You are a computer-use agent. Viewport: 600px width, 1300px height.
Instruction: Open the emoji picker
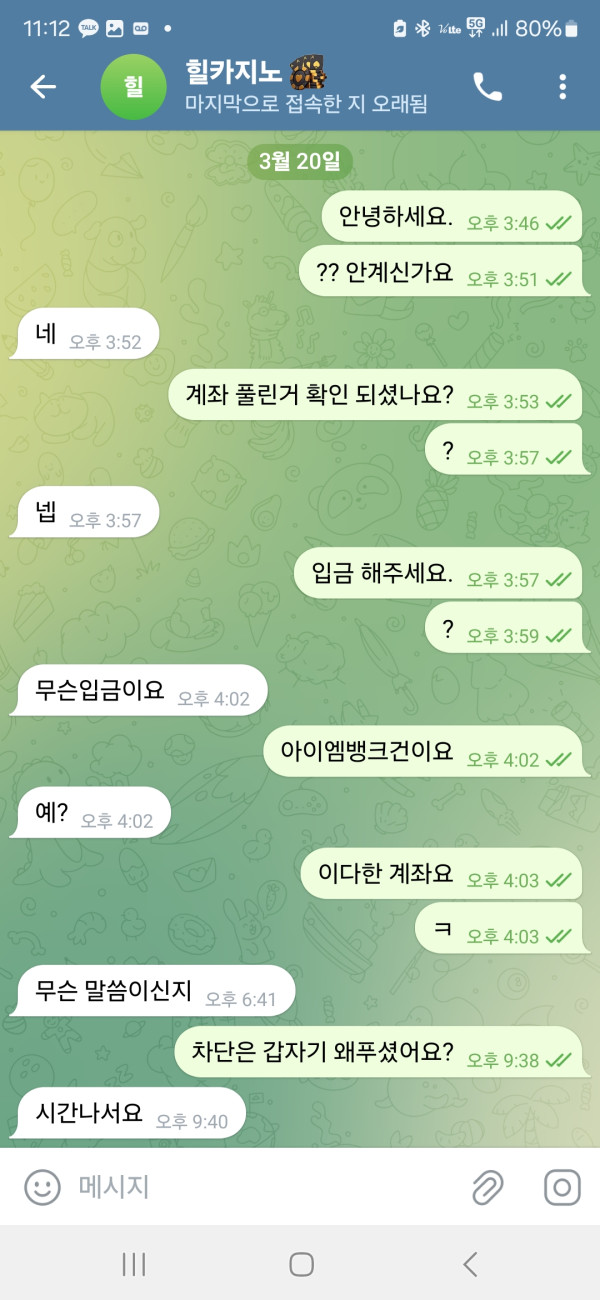(x=42, y=1187)
